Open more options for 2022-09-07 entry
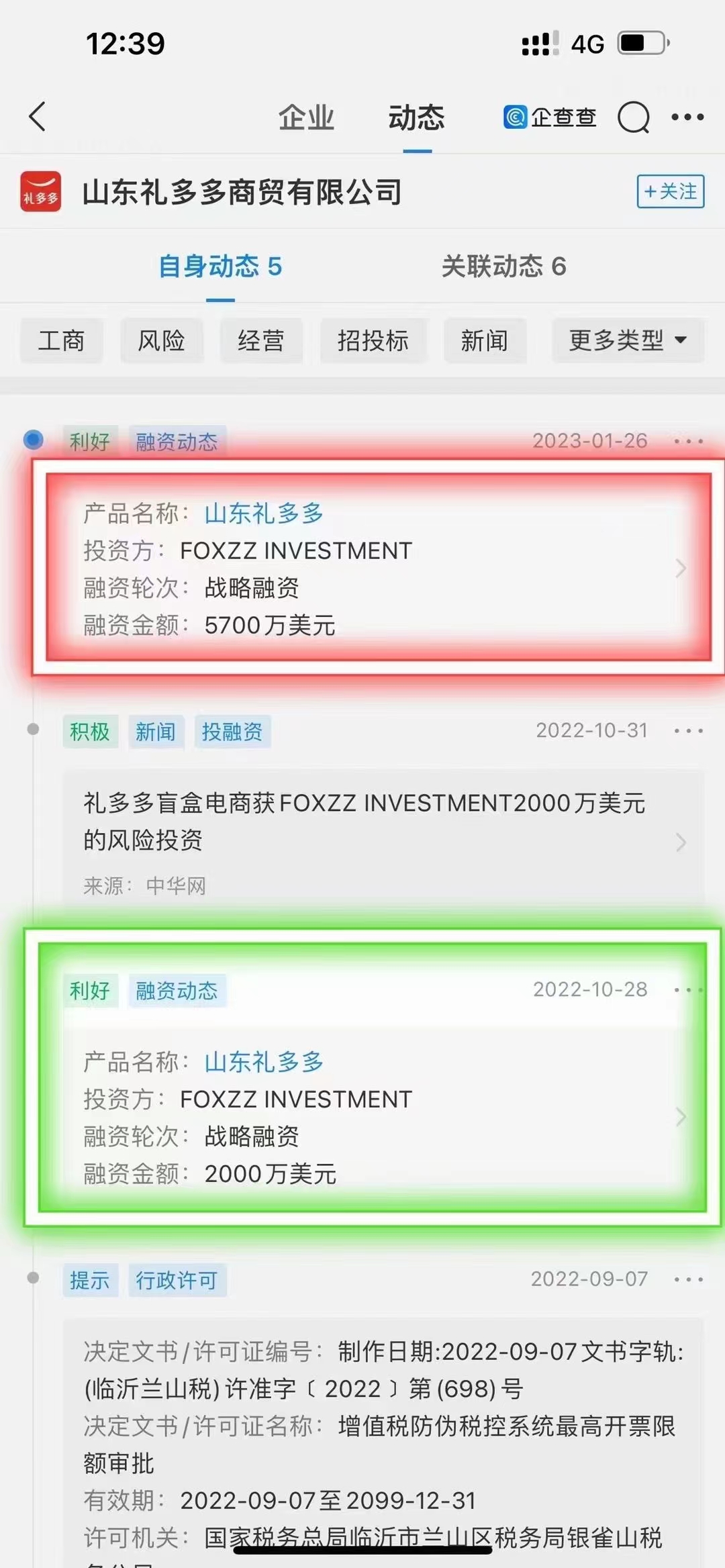Image resolution: width=725 pixels, height=1568 pixels. click(x=688, y=1279)
